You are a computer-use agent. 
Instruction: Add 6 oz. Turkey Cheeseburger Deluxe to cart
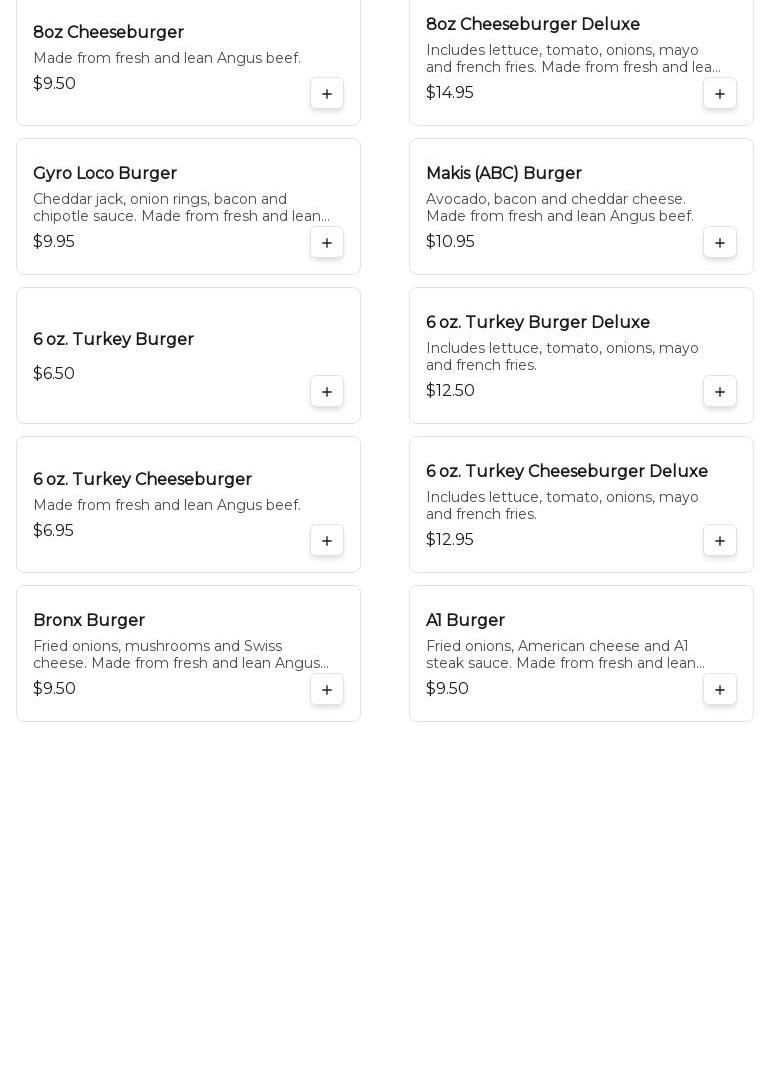pyautogui.click(x=720, y=541)
